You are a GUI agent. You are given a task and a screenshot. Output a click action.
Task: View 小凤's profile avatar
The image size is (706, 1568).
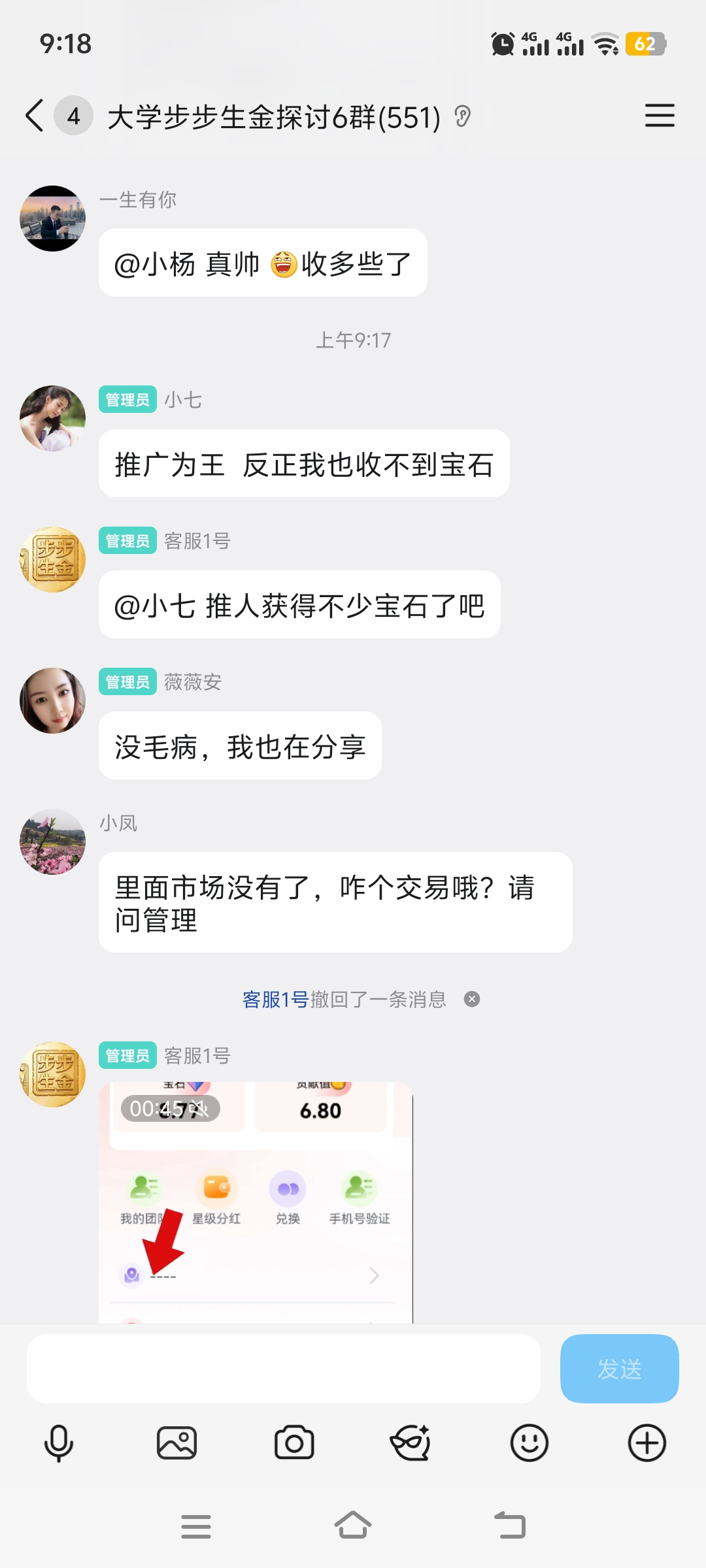[x=53, y=841]
